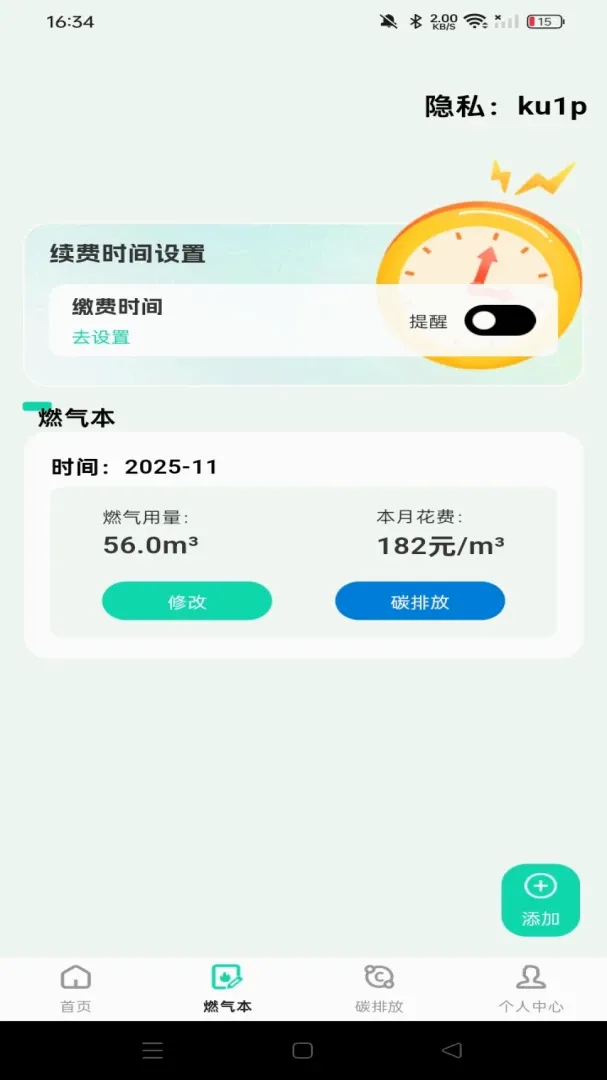Open the 个人中心 tab

pos(531,989)
